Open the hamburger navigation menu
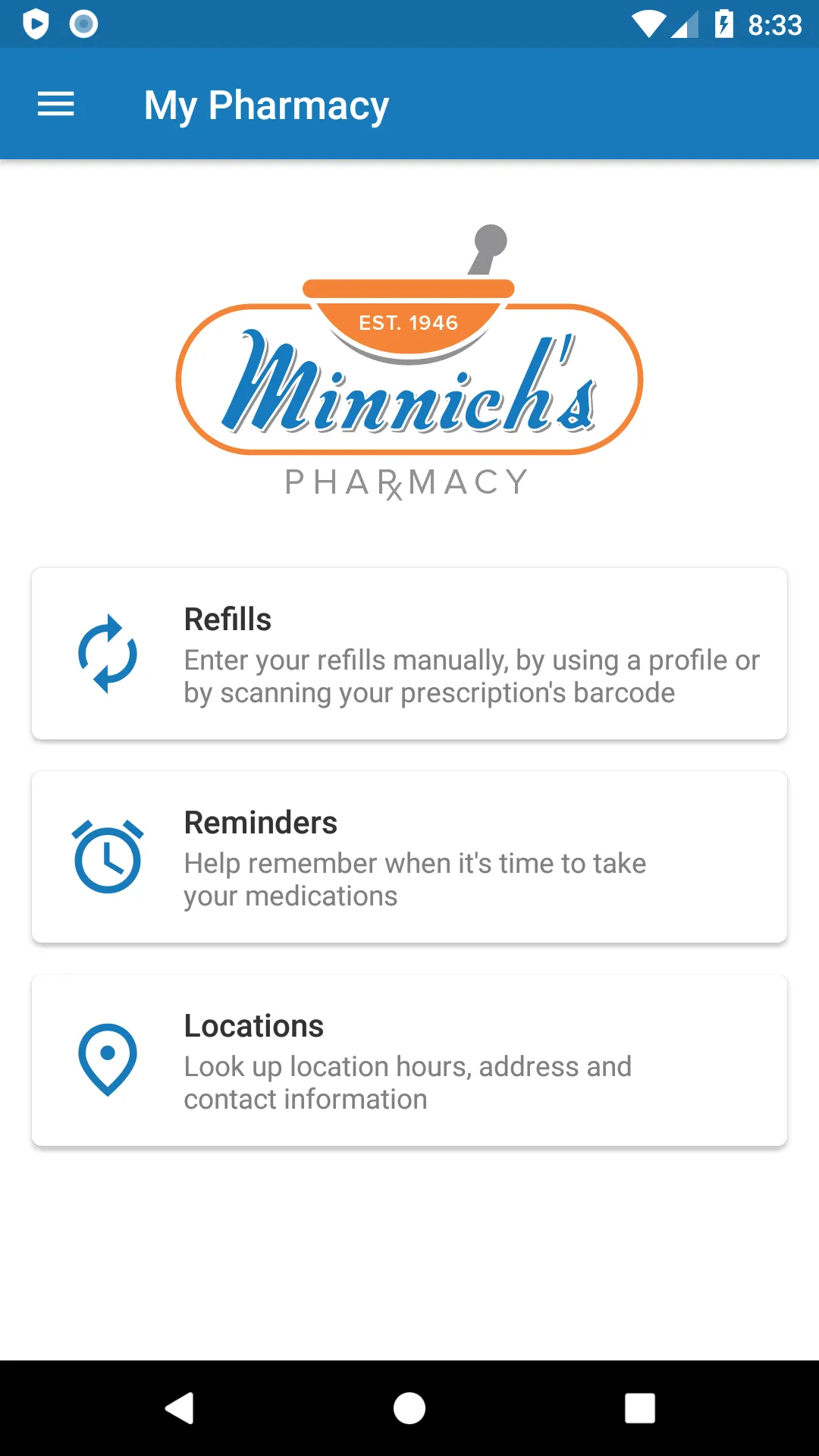 (56, 104)
